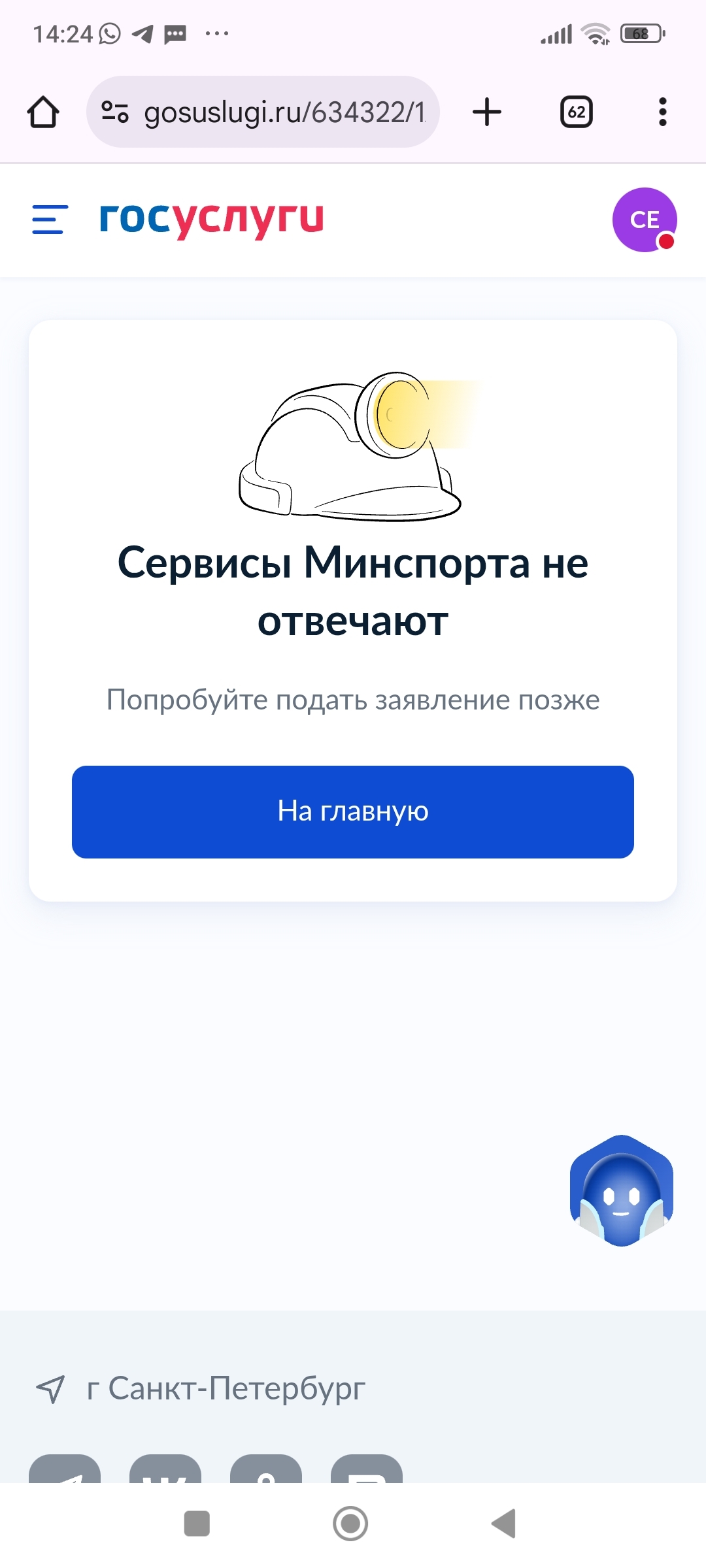This screenshot has height=1568, width=706.
Task: Open the CE profile avatar
Action: (645, 220)
